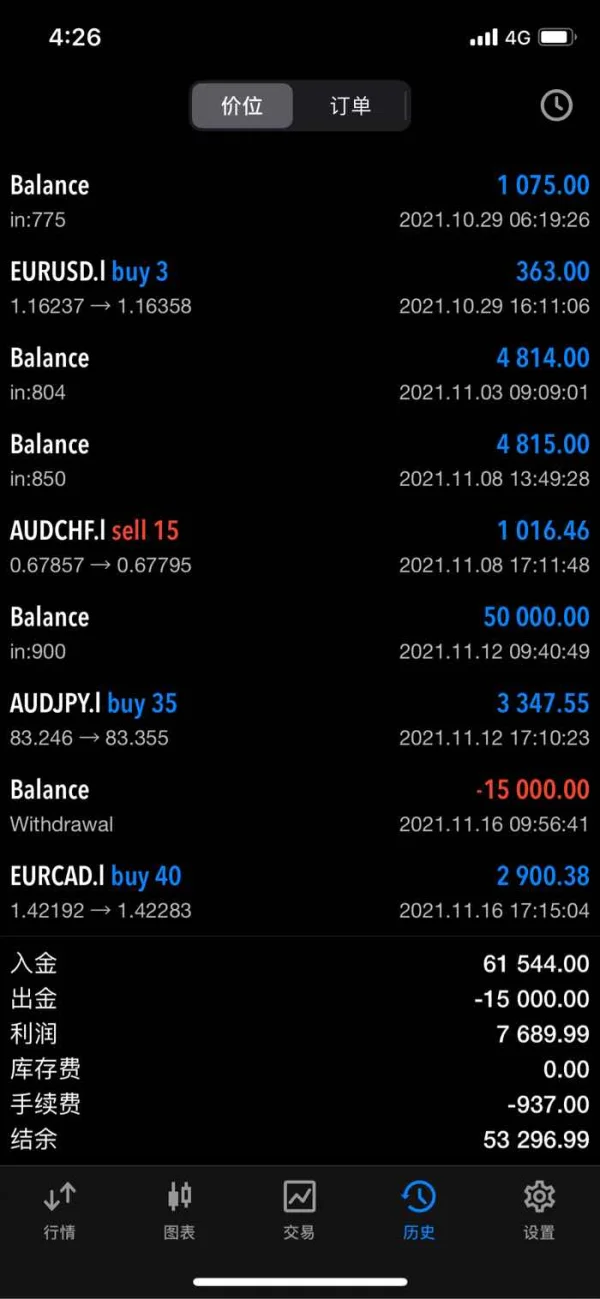Open the 50 000.00 Balance deposit entry
The height and width of the screenshot is (1299, 600).
click(300, 633)
